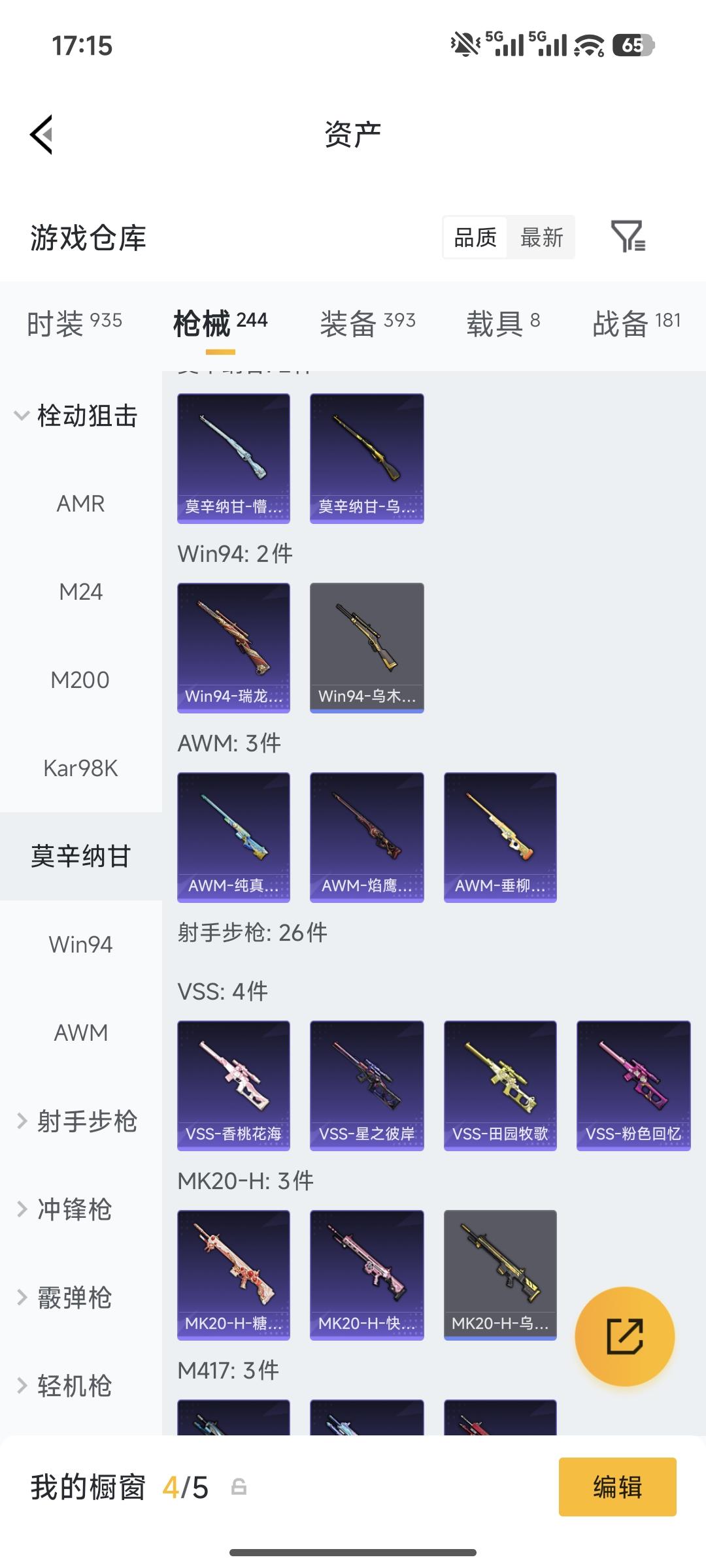The height and width of the screenshot is (1568, 706).
Task: Select the 品质 sort option
Action: (x=474, y=238)
